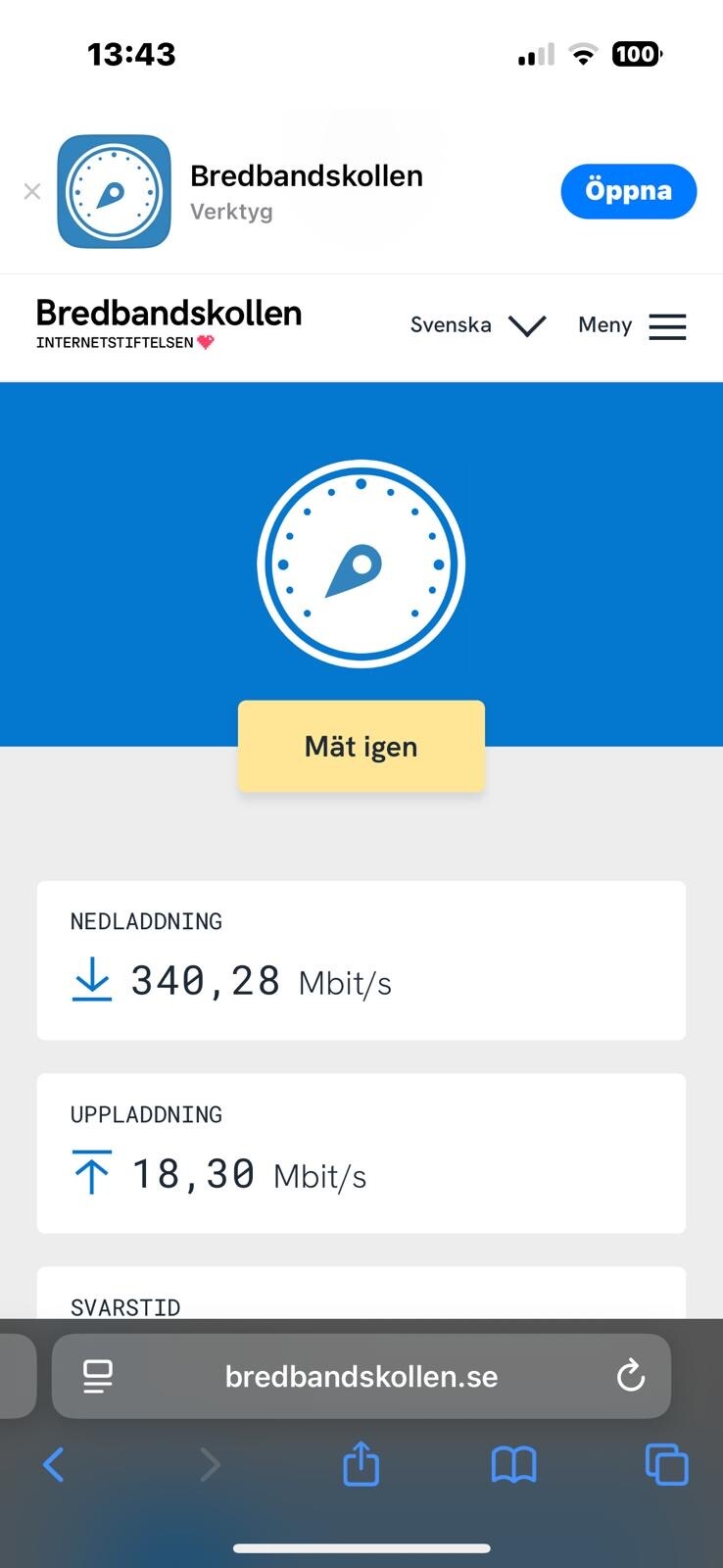Tap the Öppna button in the app banner
The image size is (723, 1568).
pos(628,191)
